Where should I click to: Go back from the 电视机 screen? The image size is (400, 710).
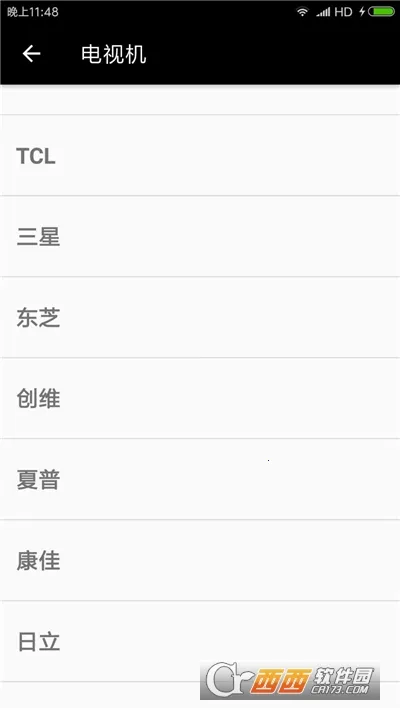point(31,54)
